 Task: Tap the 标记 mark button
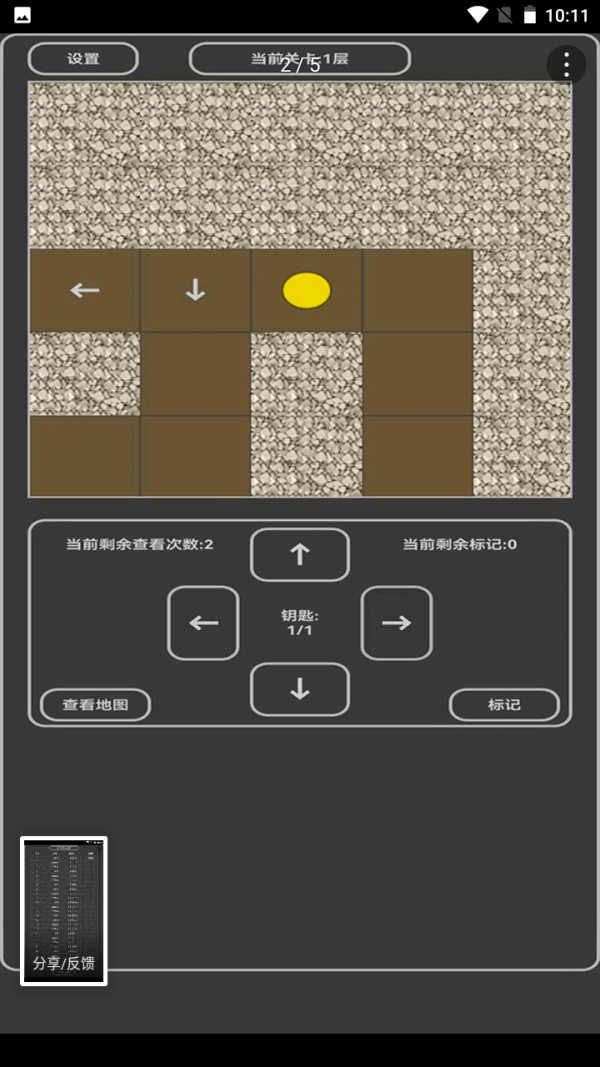coord(504,705)
